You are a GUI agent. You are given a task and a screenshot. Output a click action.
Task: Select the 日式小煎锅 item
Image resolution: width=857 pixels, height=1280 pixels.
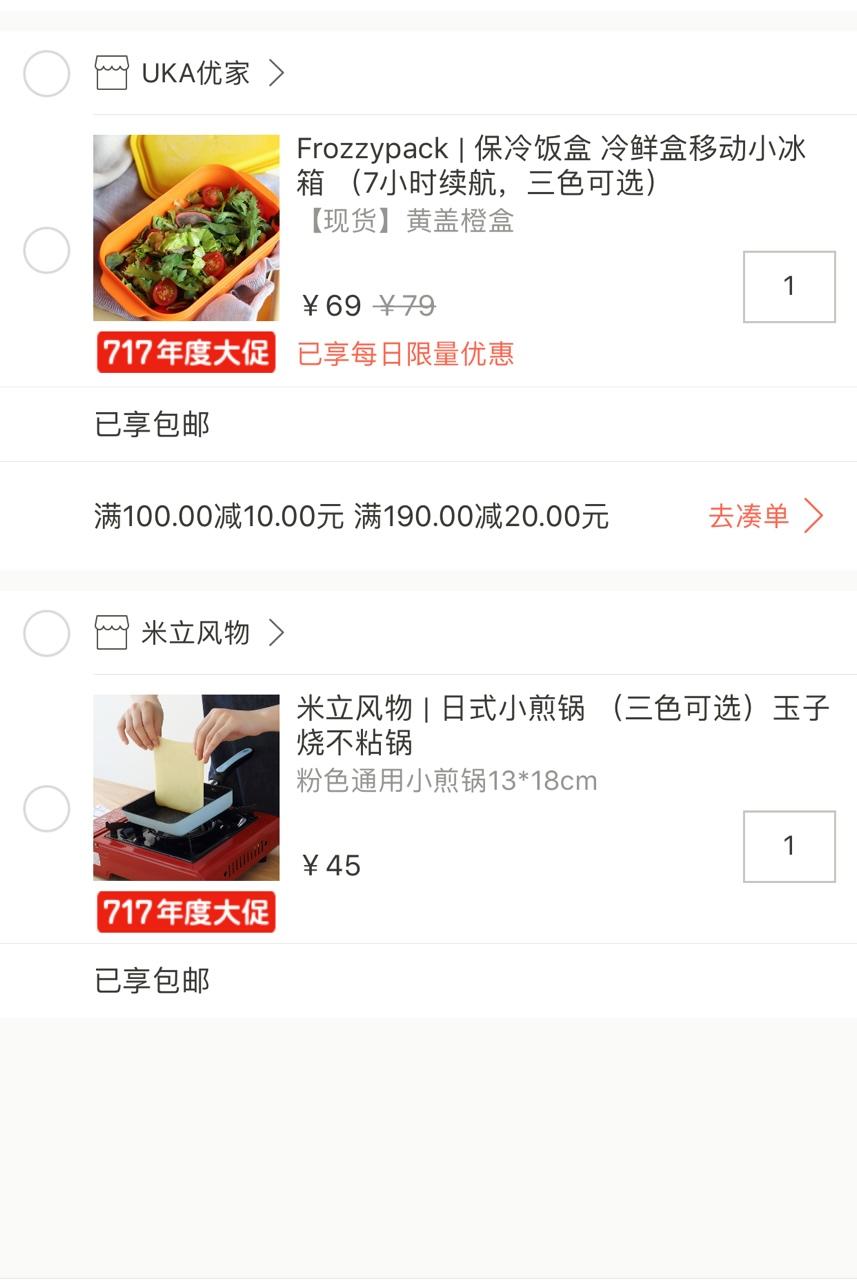click(46, 809)
